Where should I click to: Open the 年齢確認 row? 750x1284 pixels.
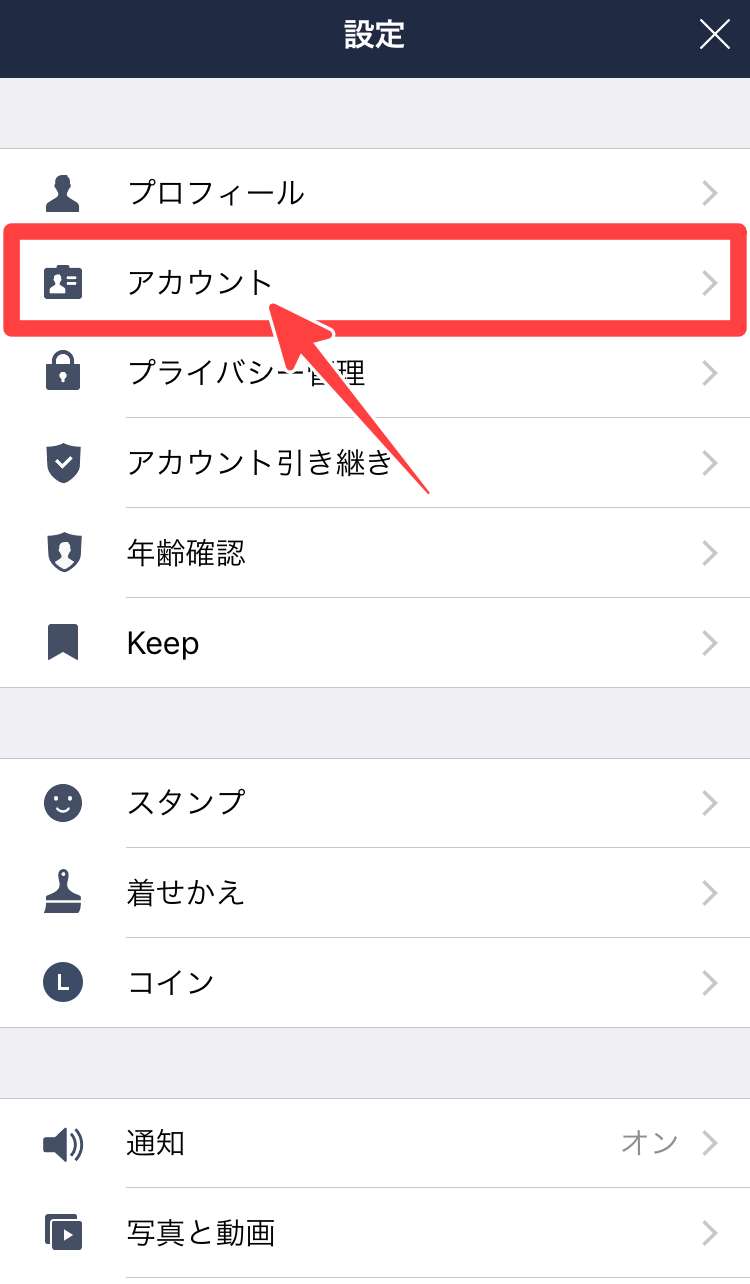pyautogui.click(x=375, y=553)
